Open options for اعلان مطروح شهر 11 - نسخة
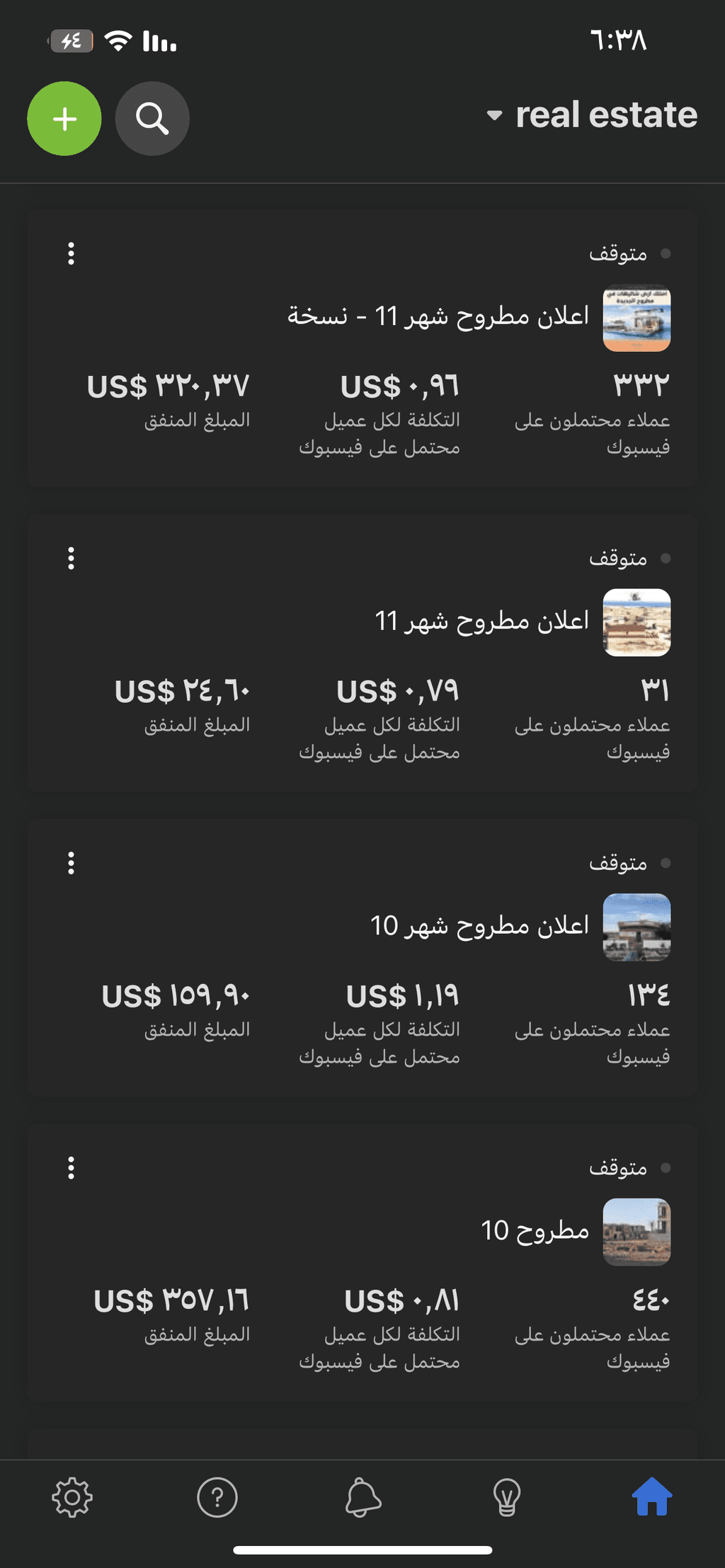The height and width of the screenshot is (1568, 725). (71, 253)
